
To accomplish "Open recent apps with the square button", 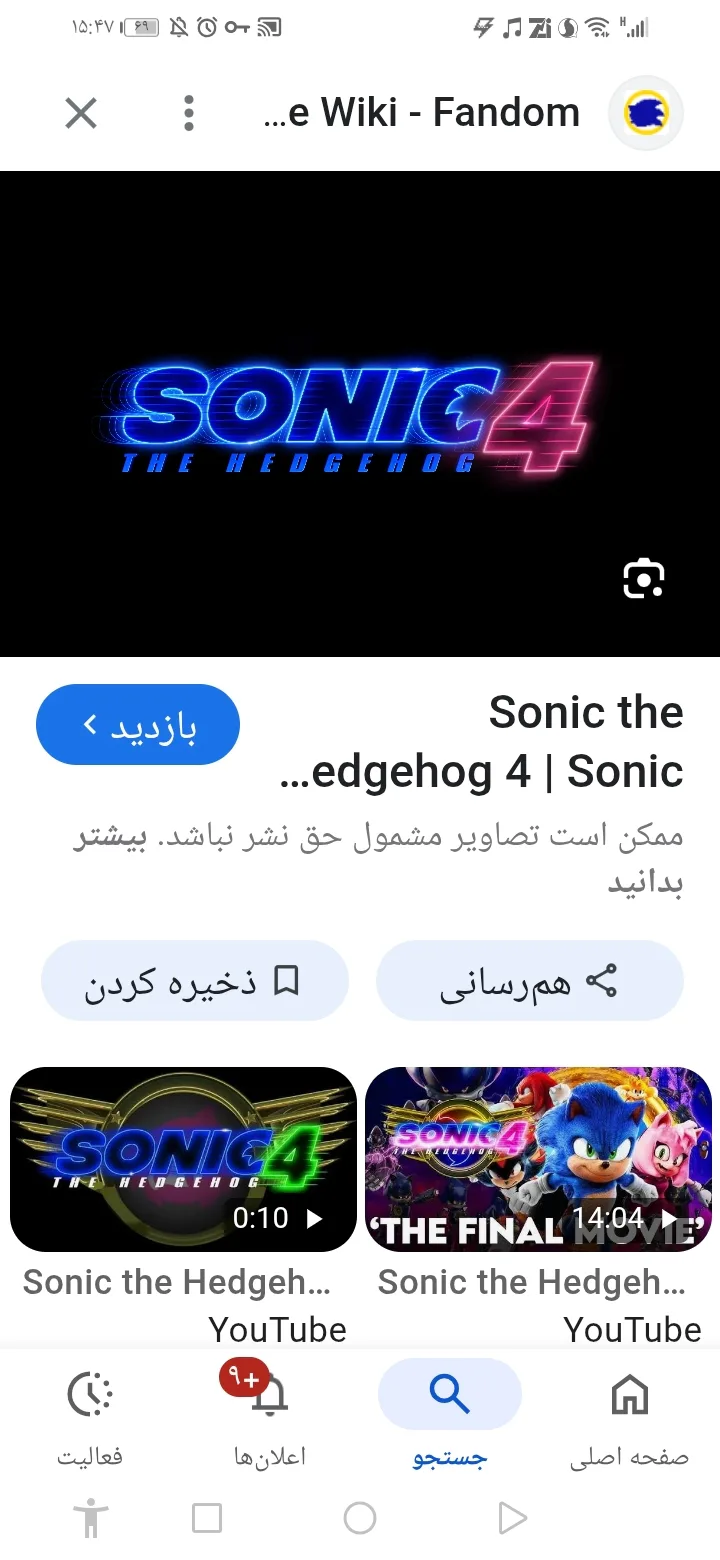I will (207, 1519).
